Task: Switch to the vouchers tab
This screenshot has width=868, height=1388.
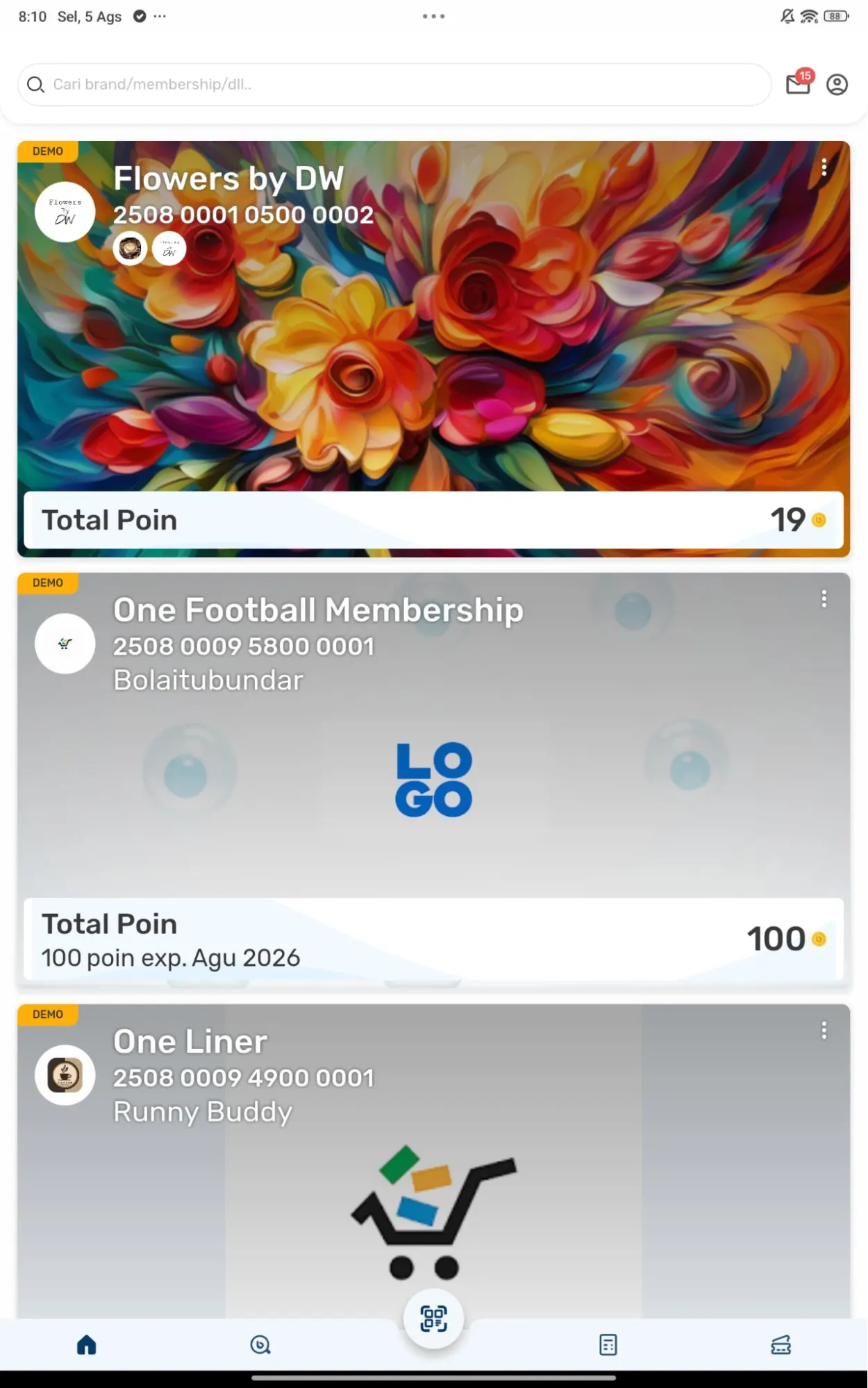Action: point(781,1345)
